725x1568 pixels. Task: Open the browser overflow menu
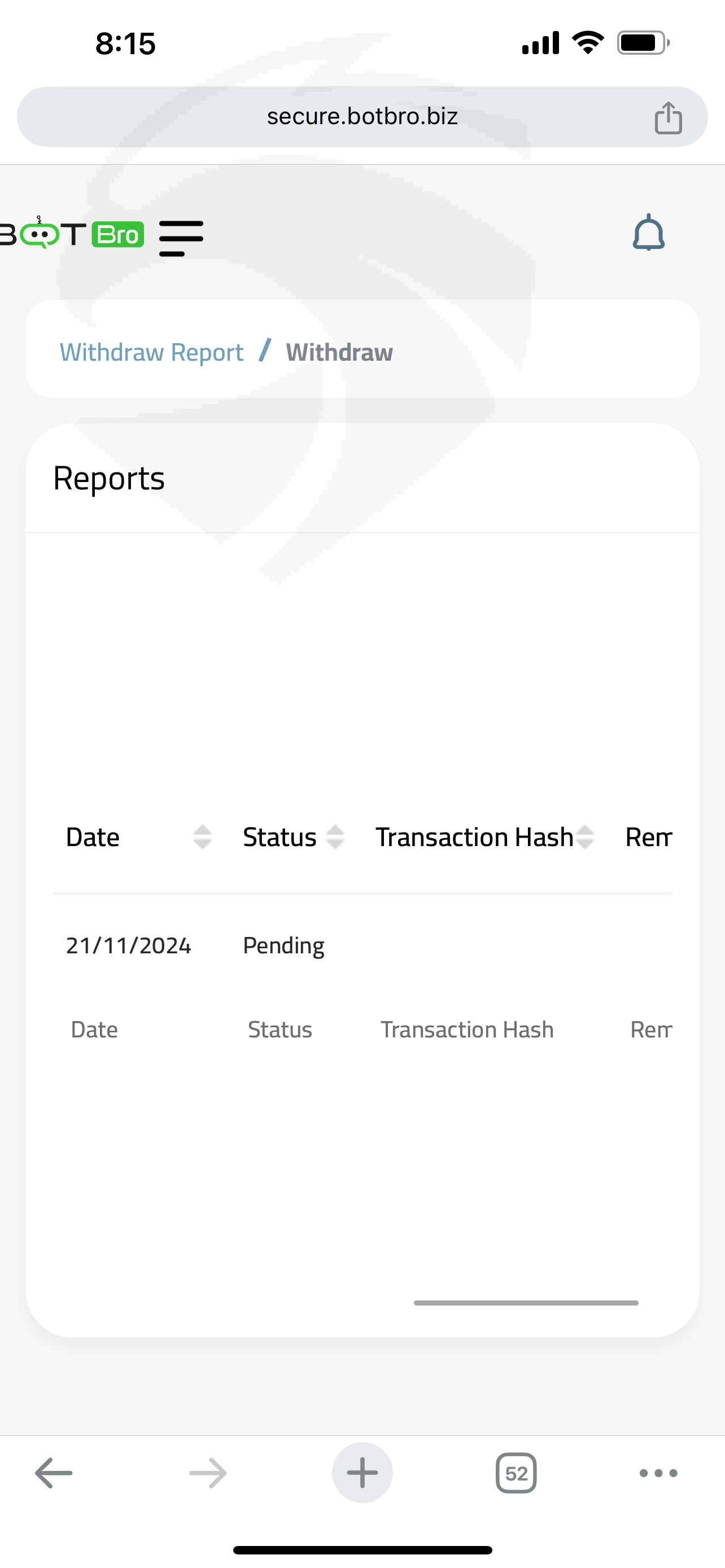[x=658, y=1473]
